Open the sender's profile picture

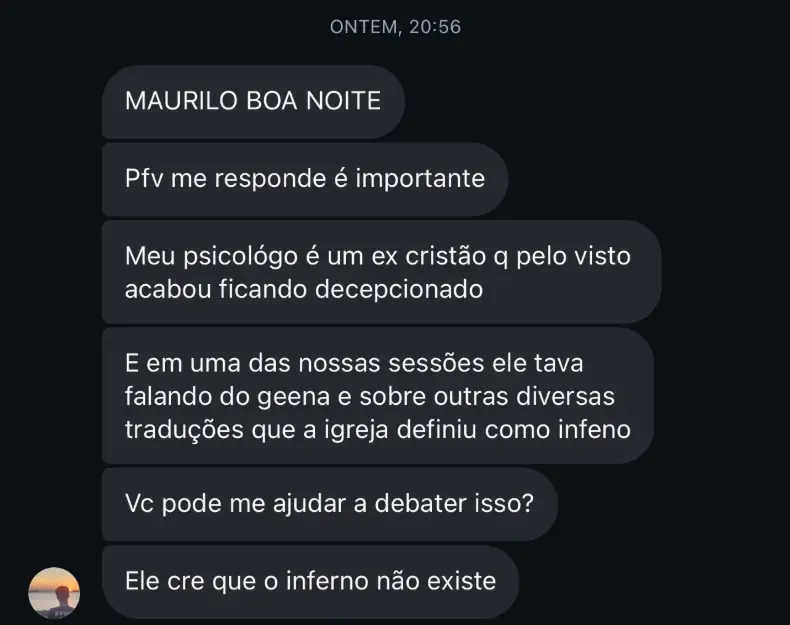[x=54, y=593]
